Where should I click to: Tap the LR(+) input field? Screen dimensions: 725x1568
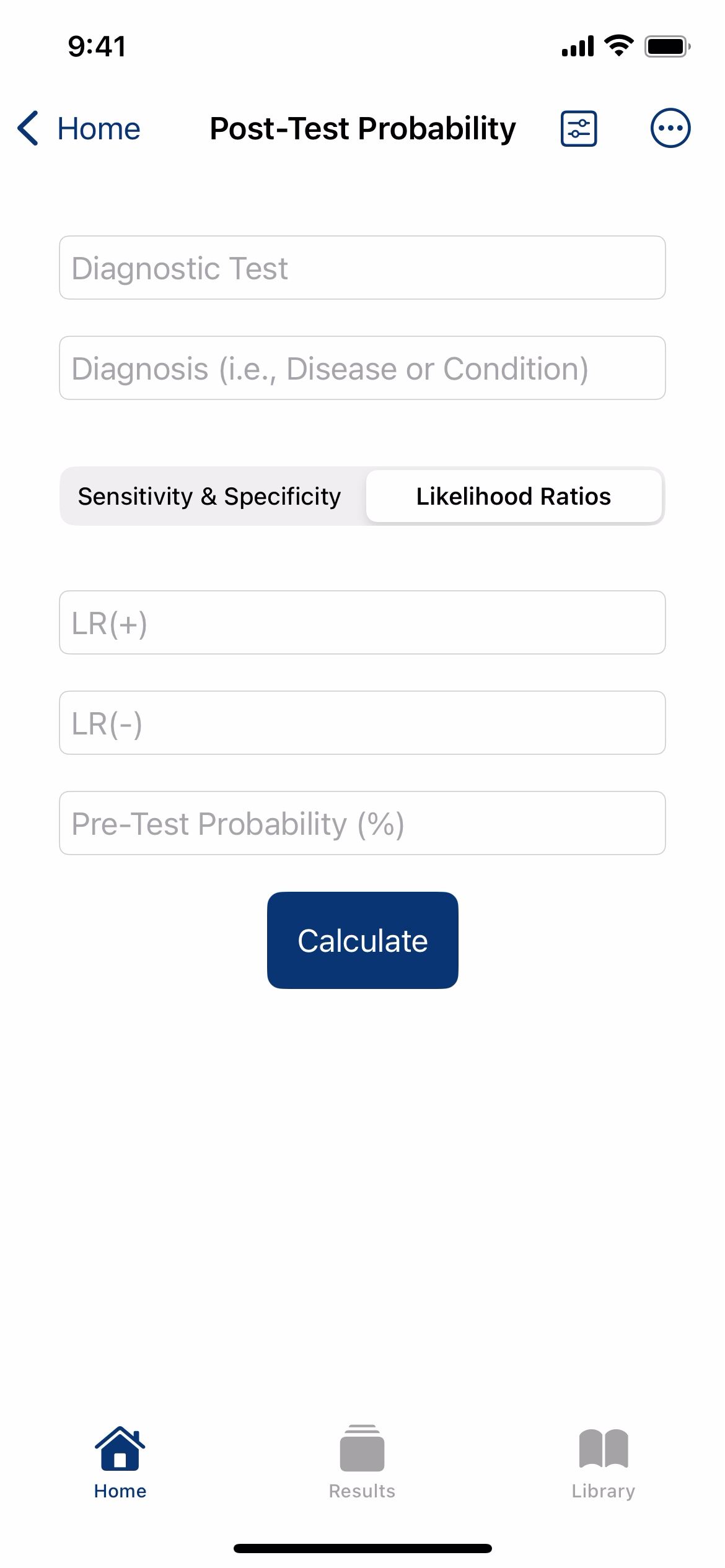tap(362, 622)
